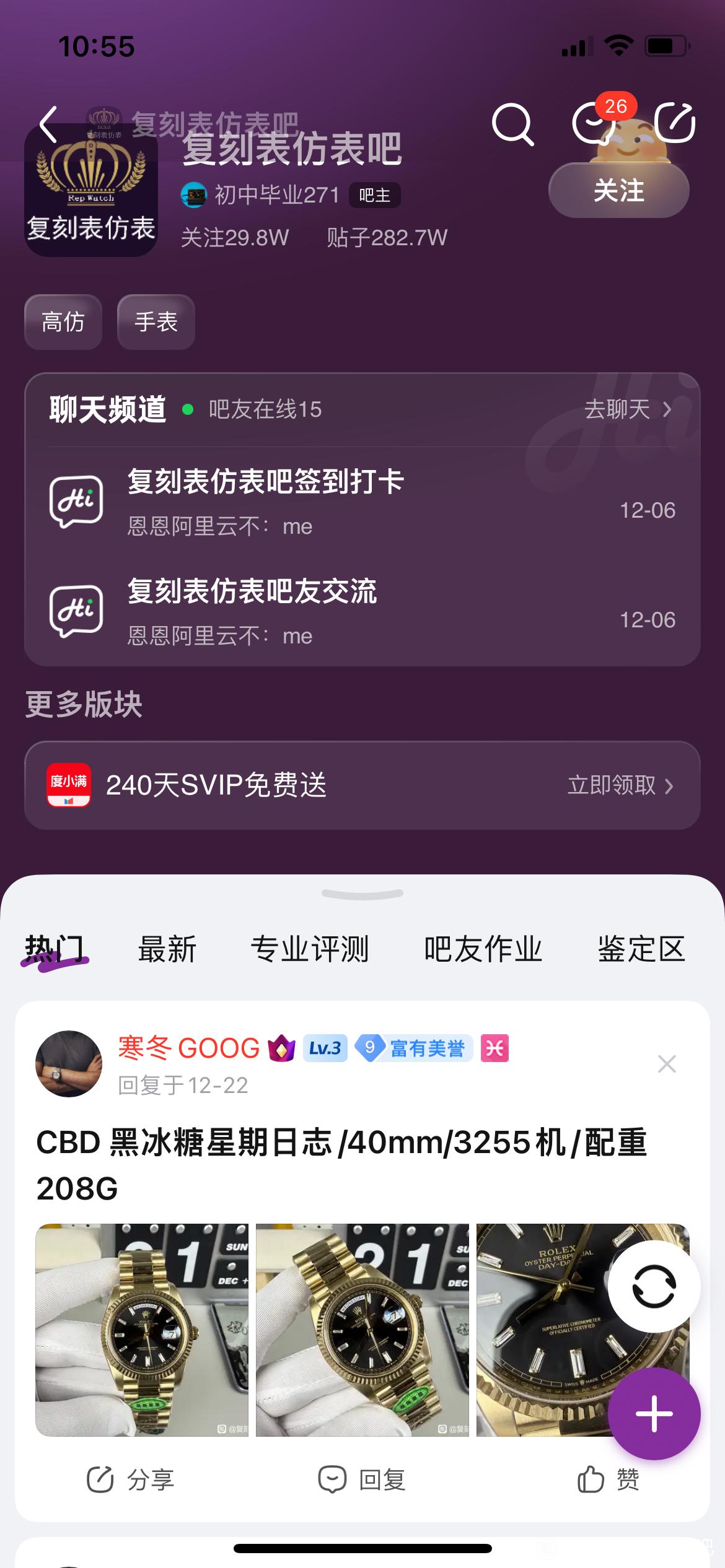The height and width of the screenshot is (1568, 725).
Task: Select the 高仿 tag chip
Action: tap(63, 322)
